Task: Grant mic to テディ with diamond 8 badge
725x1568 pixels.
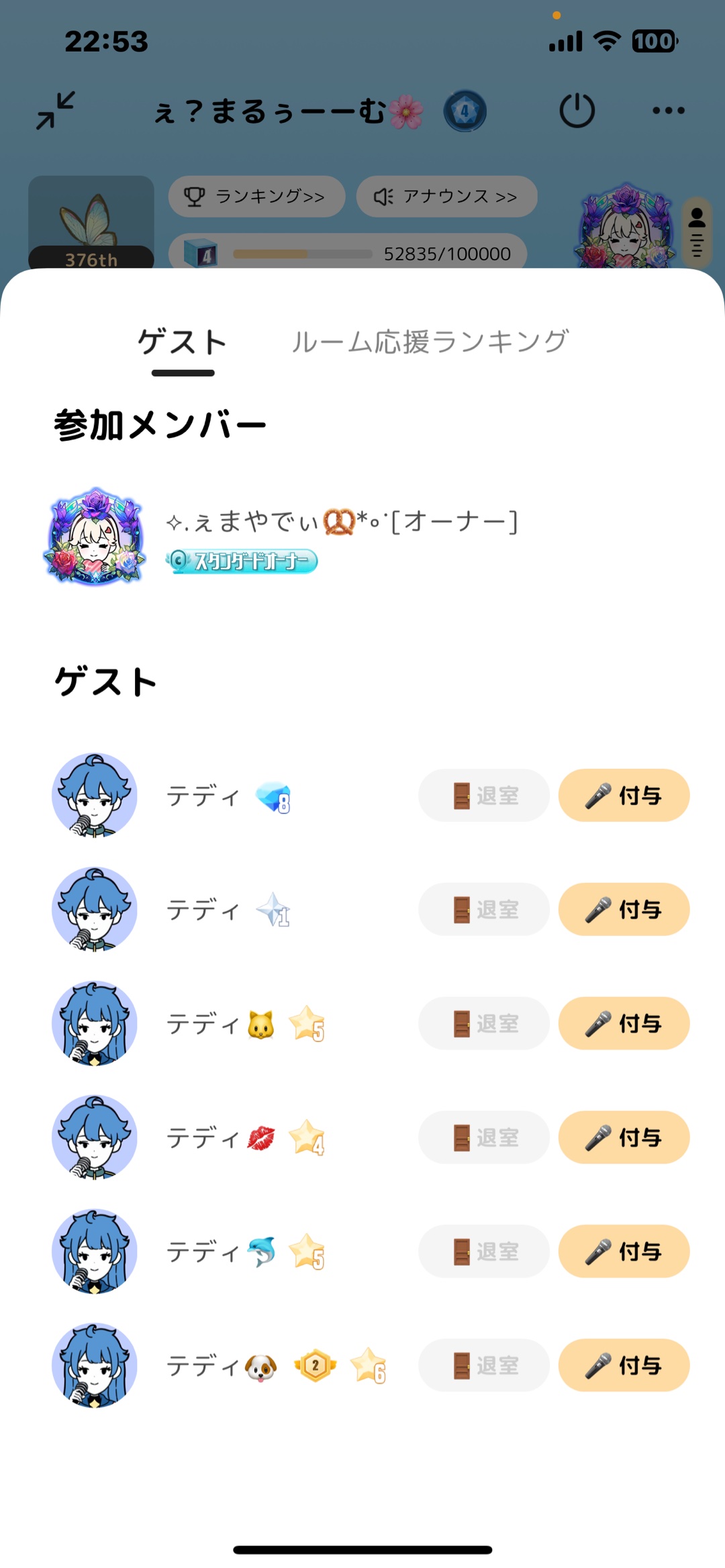Action: [x=624, y=796]
